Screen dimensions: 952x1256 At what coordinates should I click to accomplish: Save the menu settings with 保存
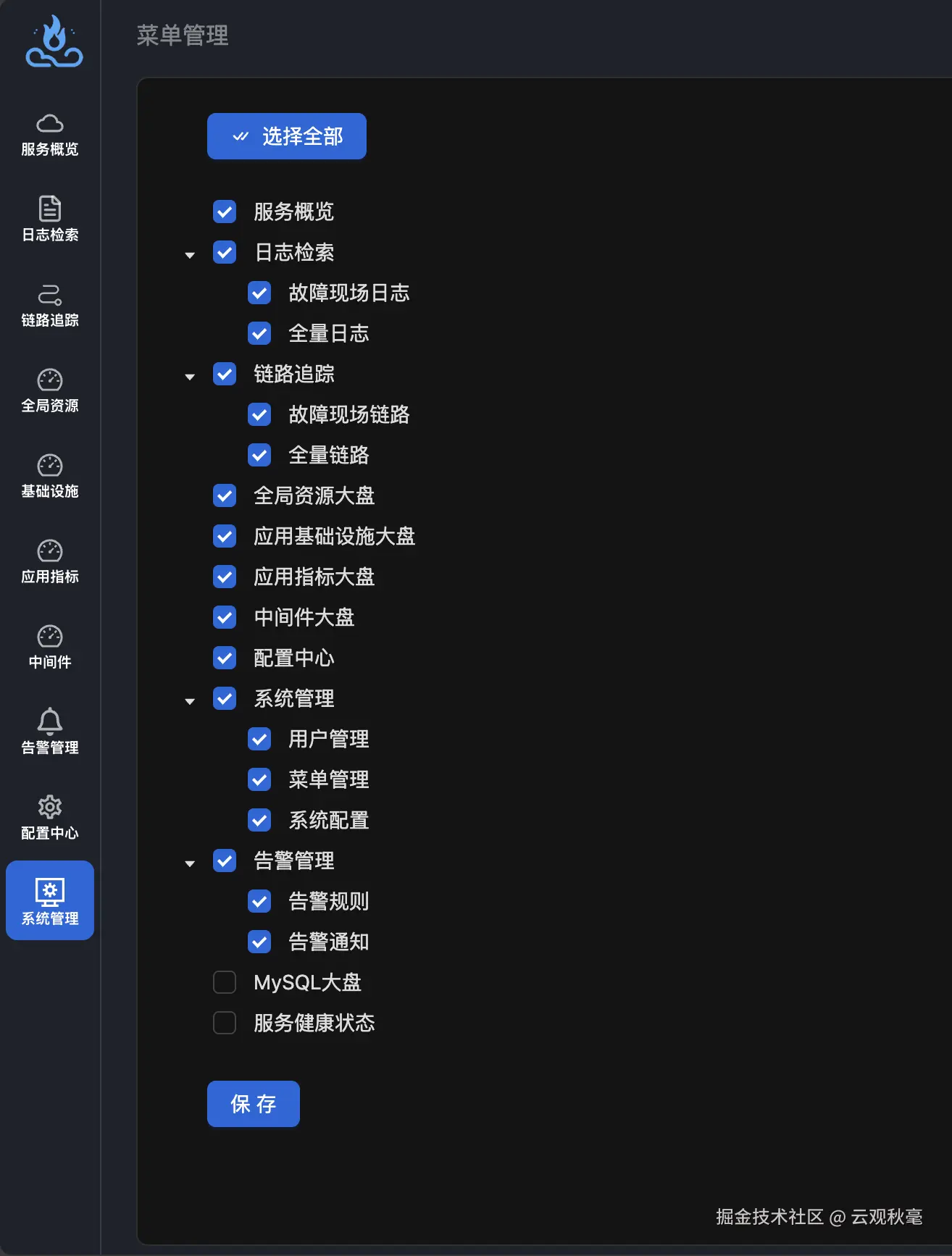click(253, 1103)
